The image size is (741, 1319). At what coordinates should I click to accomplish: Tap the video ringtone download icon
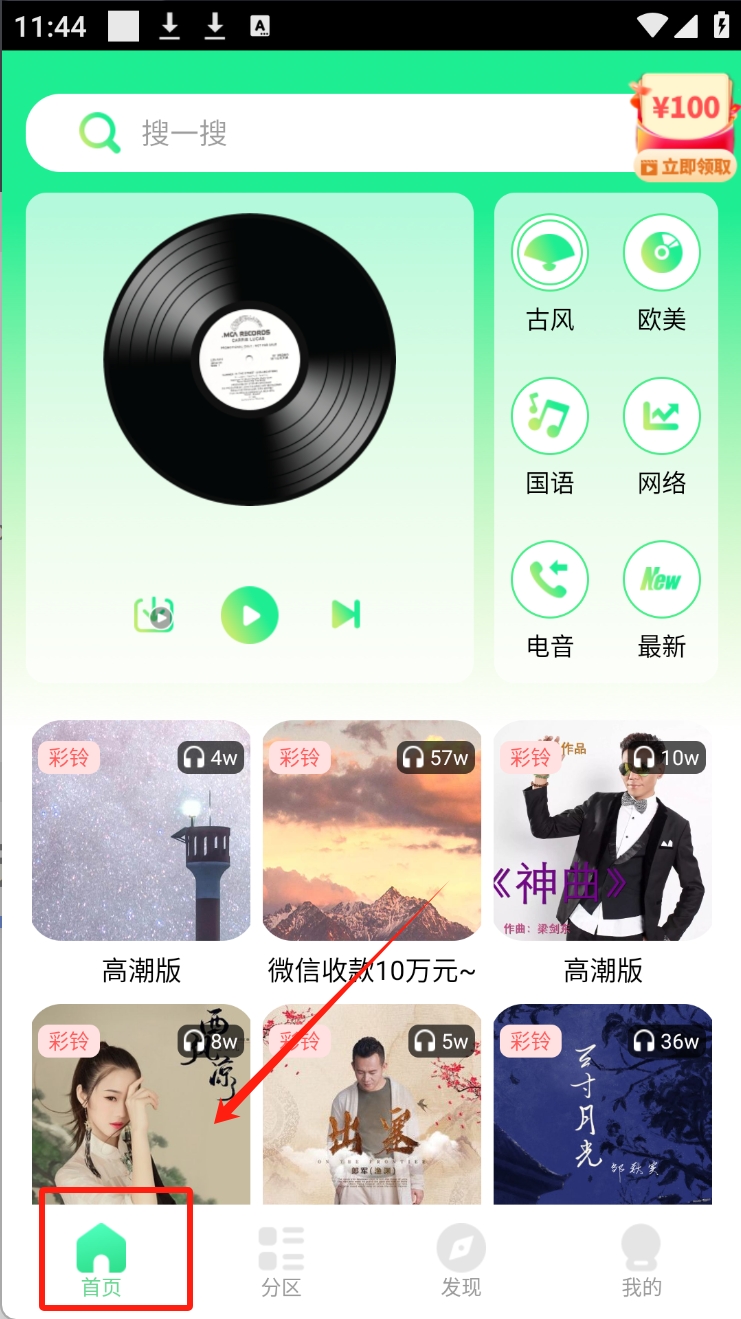coord(154,614)
